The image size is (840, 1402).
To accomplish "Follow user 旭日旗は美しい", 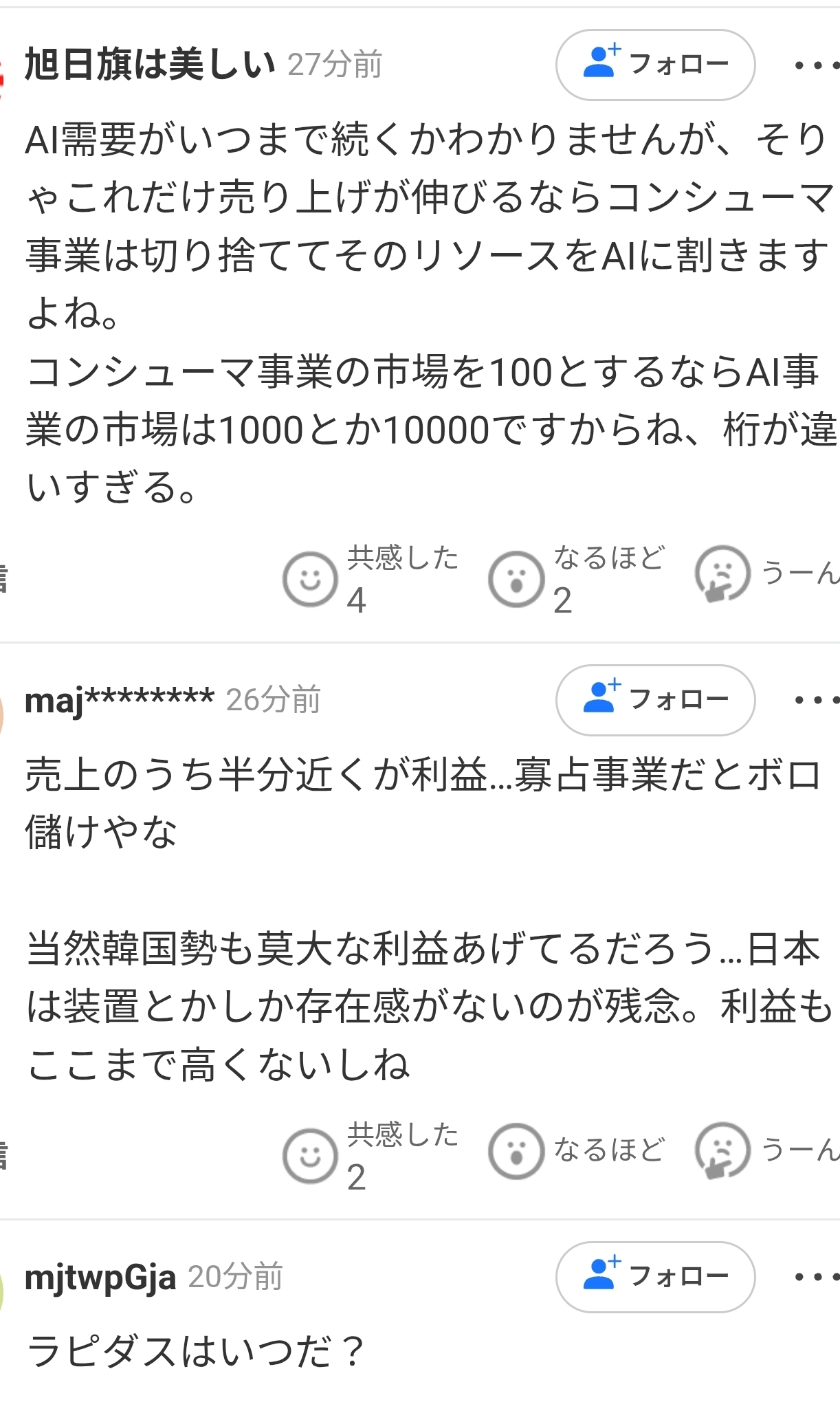I will coord(655,65).
